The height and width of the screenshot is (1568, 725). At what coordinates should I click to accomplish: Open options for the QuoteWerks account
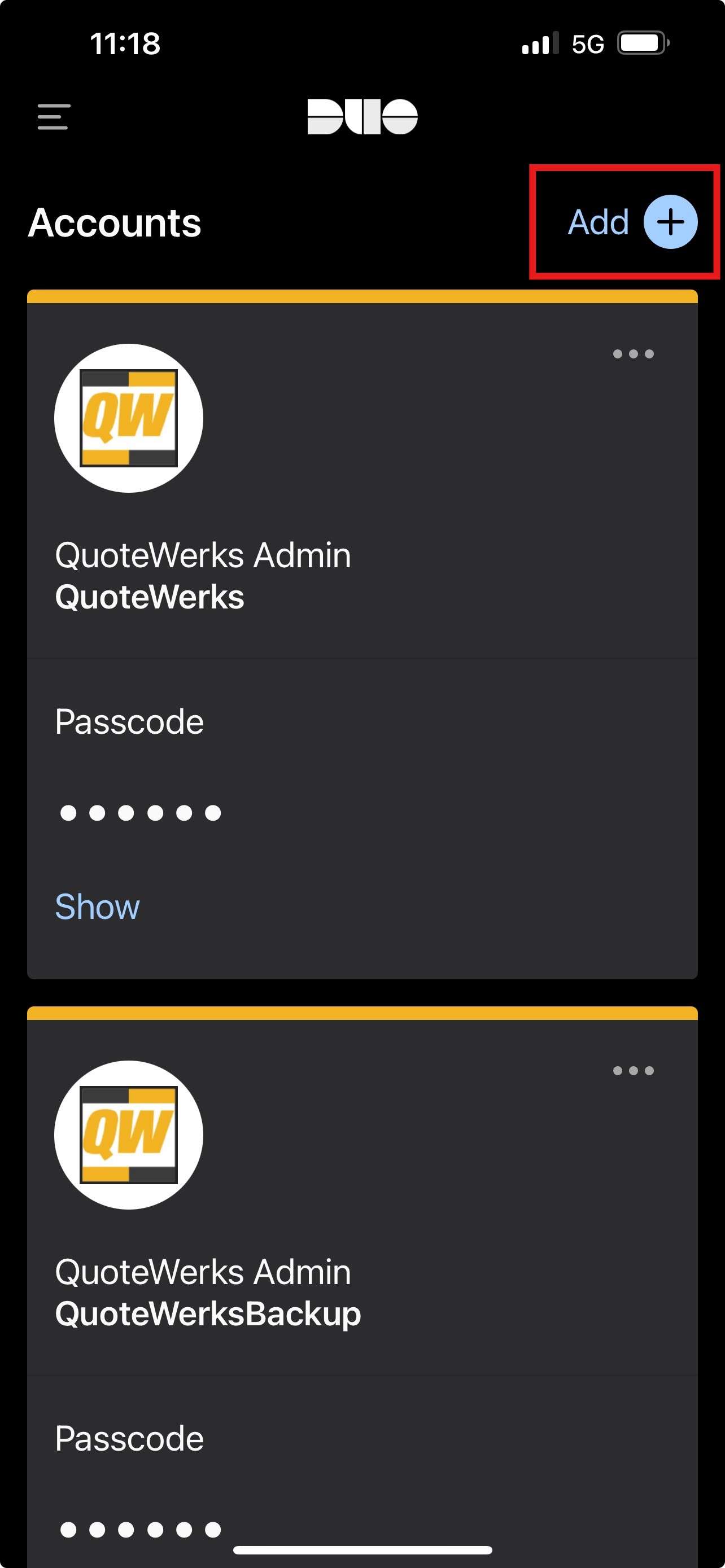pyautogui.click(x=633, y=354)
